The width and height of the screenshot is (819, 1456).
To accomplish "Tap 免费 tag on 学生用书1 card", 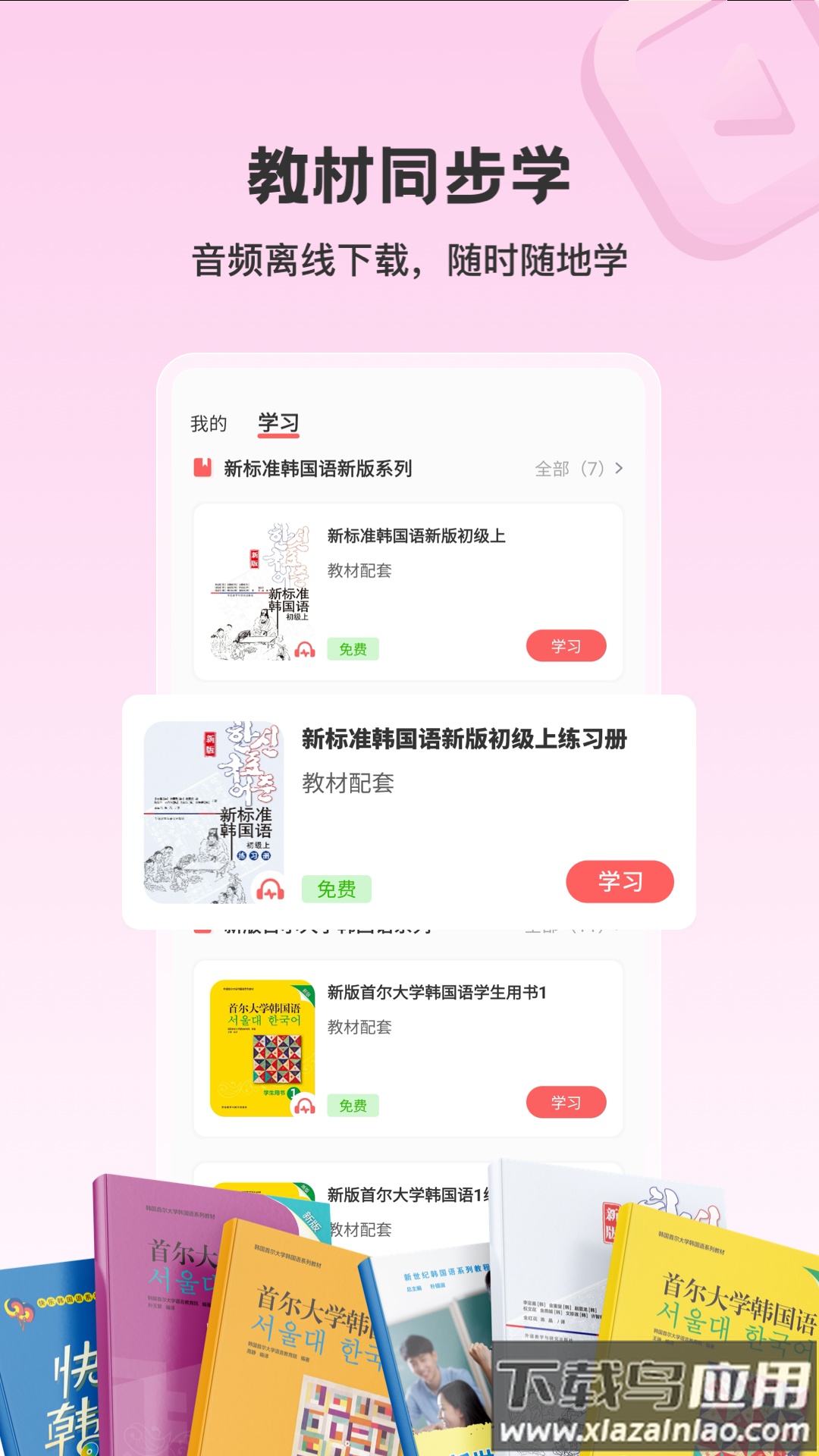I will point(354,1106).
